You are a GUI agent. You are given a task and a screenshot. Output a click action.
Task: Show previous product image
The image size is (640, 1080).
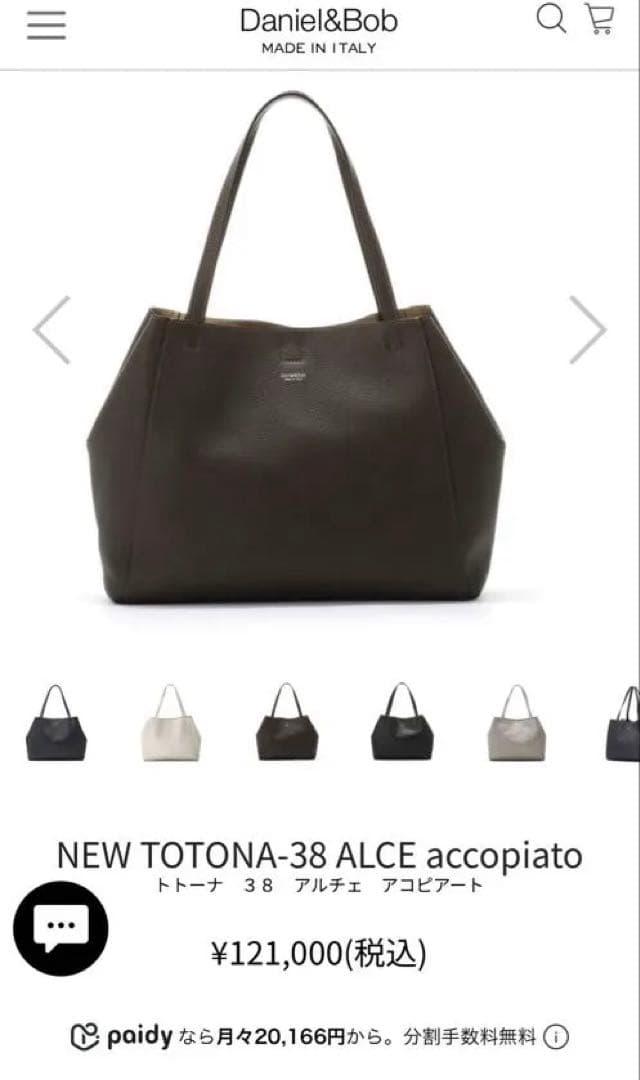tap(52, 330)
